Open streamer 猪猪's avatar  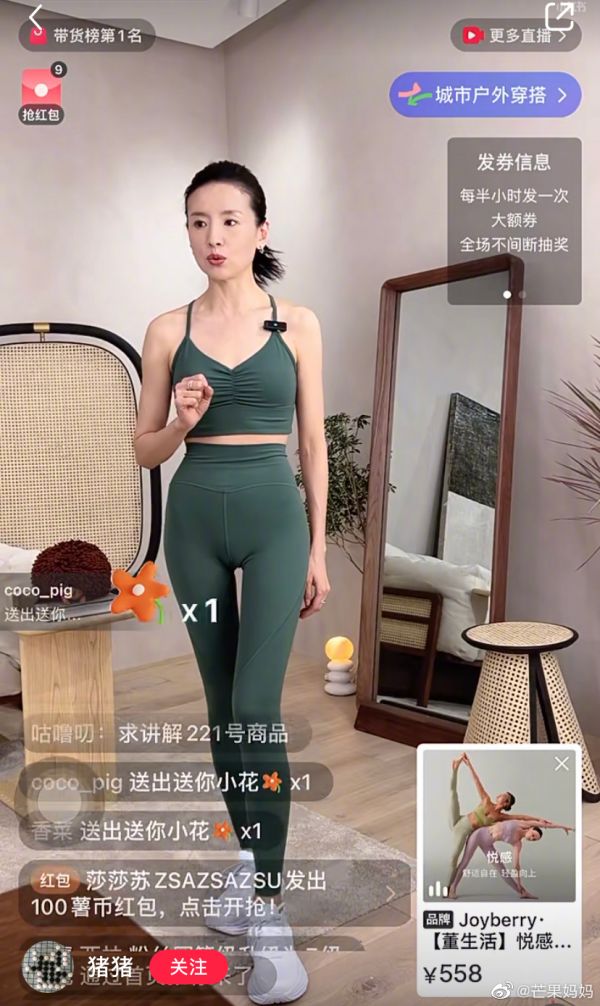[46, 967]
